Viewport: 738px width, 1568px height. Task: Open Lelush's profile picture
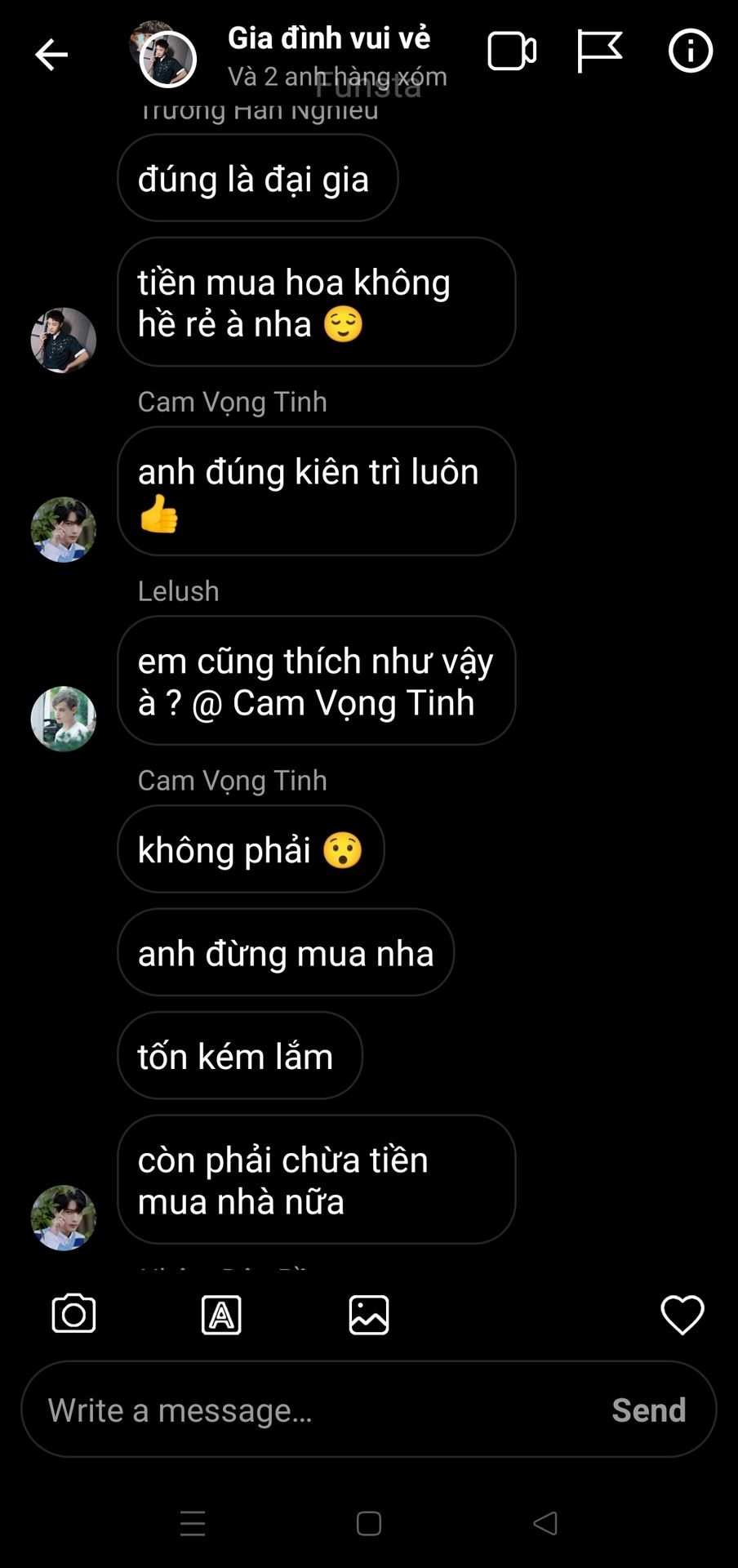pyautogui.click(x=64, y=719)
